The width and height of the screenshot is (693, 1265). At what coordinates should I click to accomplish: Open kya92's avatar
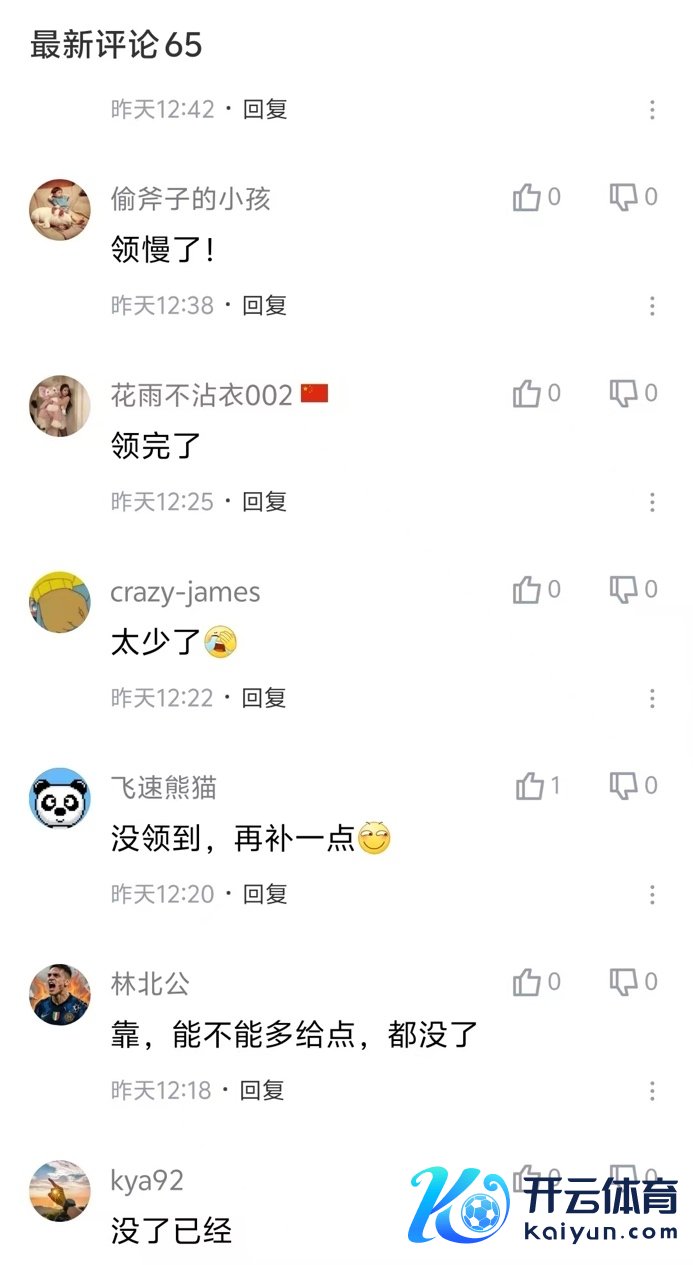60,1190
